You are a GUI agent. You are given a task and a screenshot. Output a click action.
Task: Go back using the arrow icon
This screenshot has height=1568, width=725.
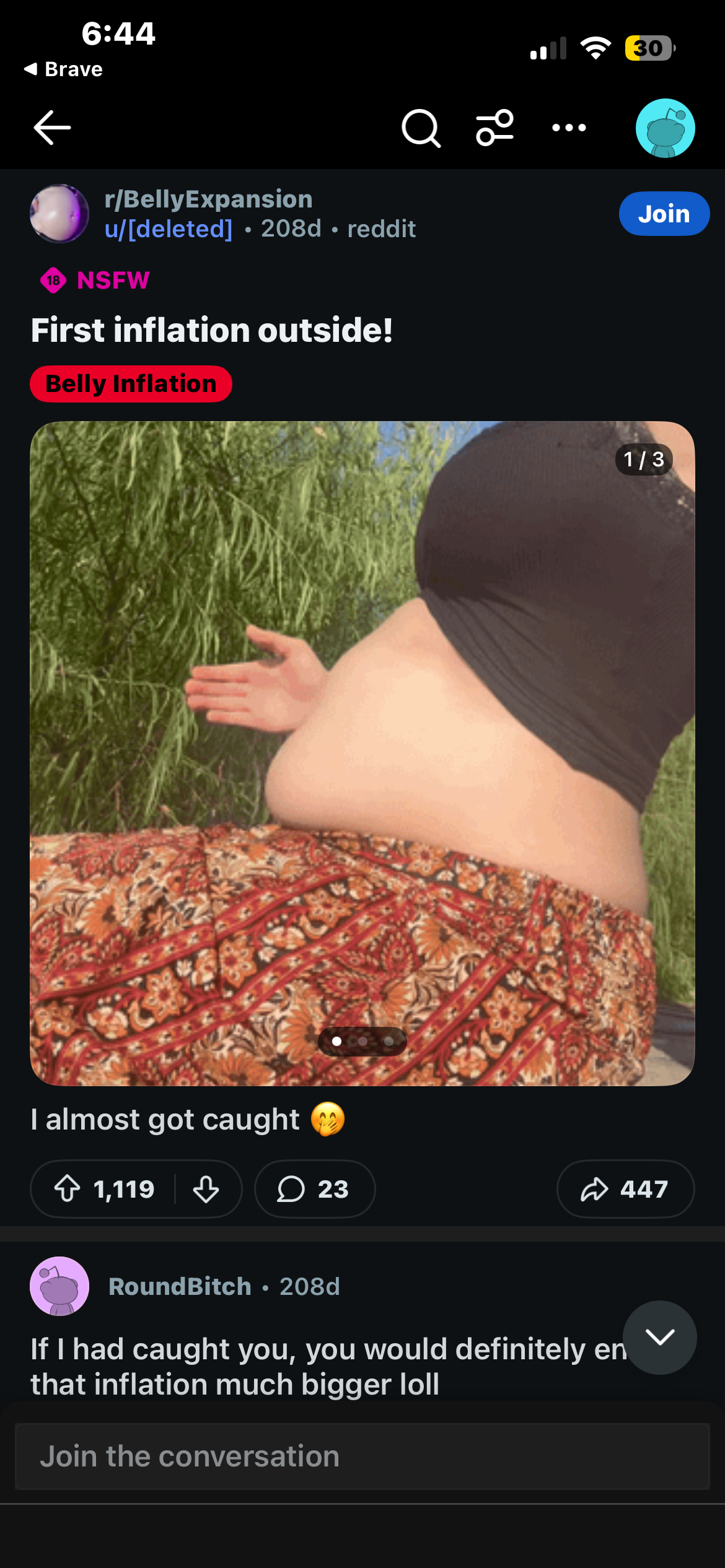52,128
